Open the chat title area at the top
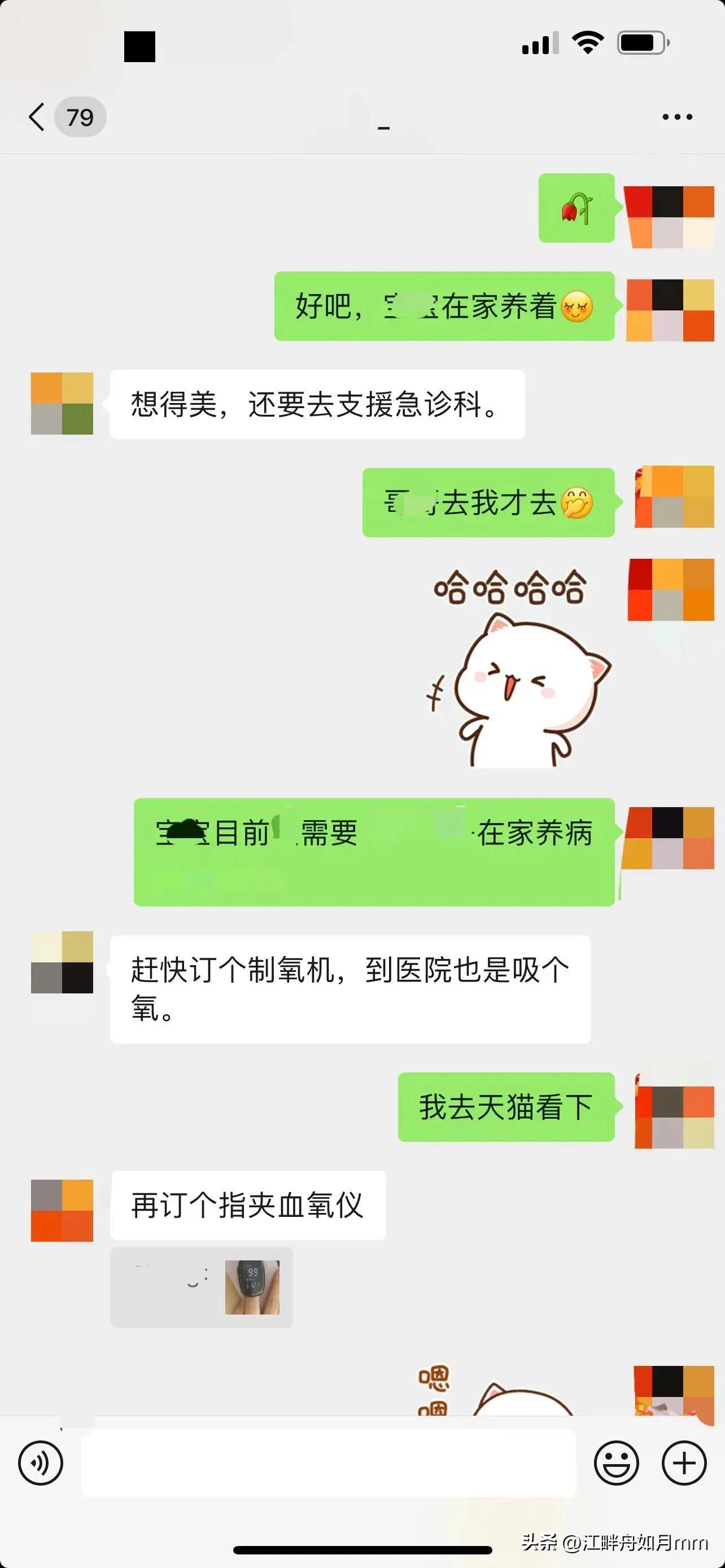Viewport: 725px width, 1568px height. tap(382, 125)
